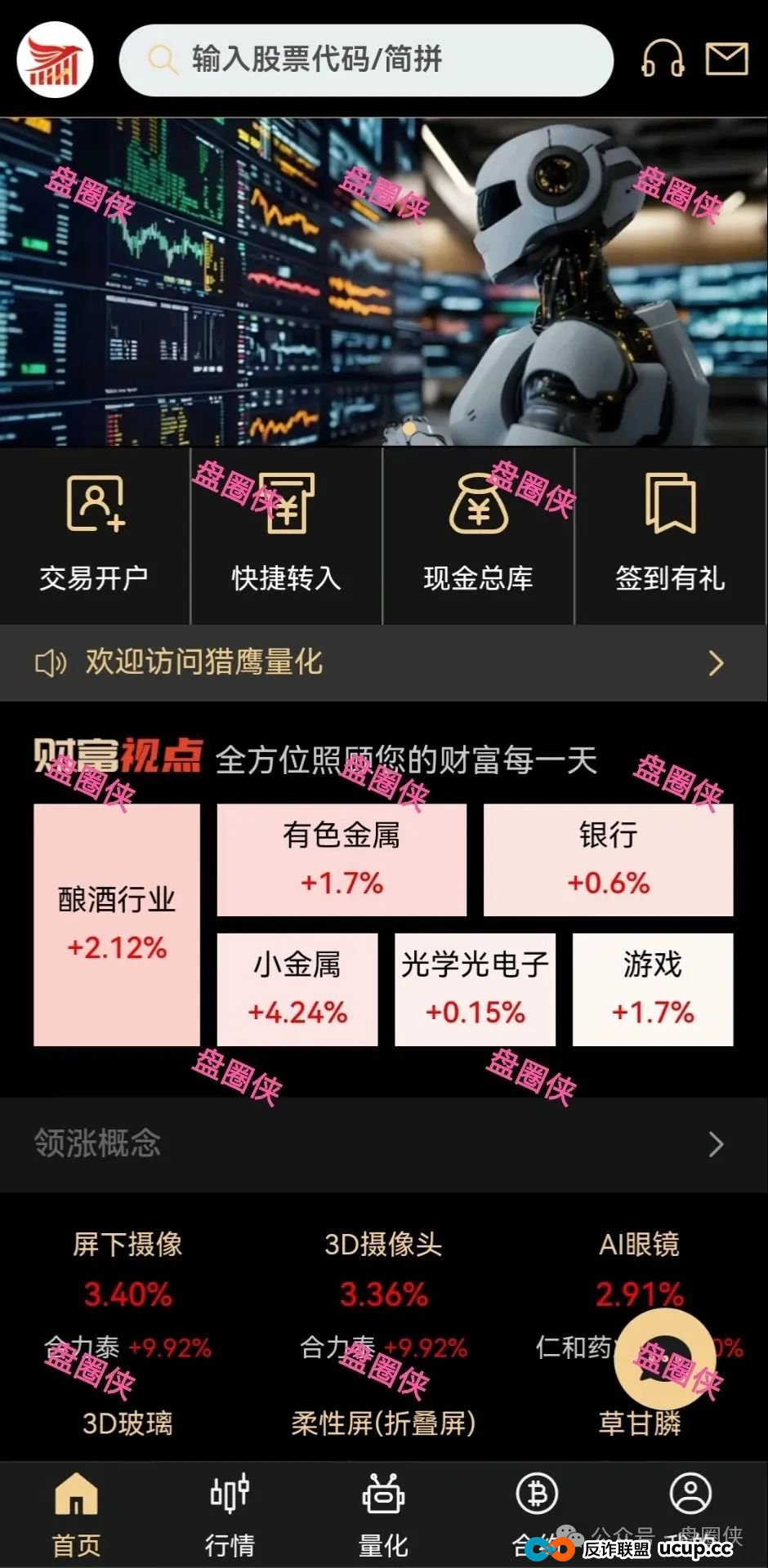Open the customer service headset icon

(x=663, y=59)
